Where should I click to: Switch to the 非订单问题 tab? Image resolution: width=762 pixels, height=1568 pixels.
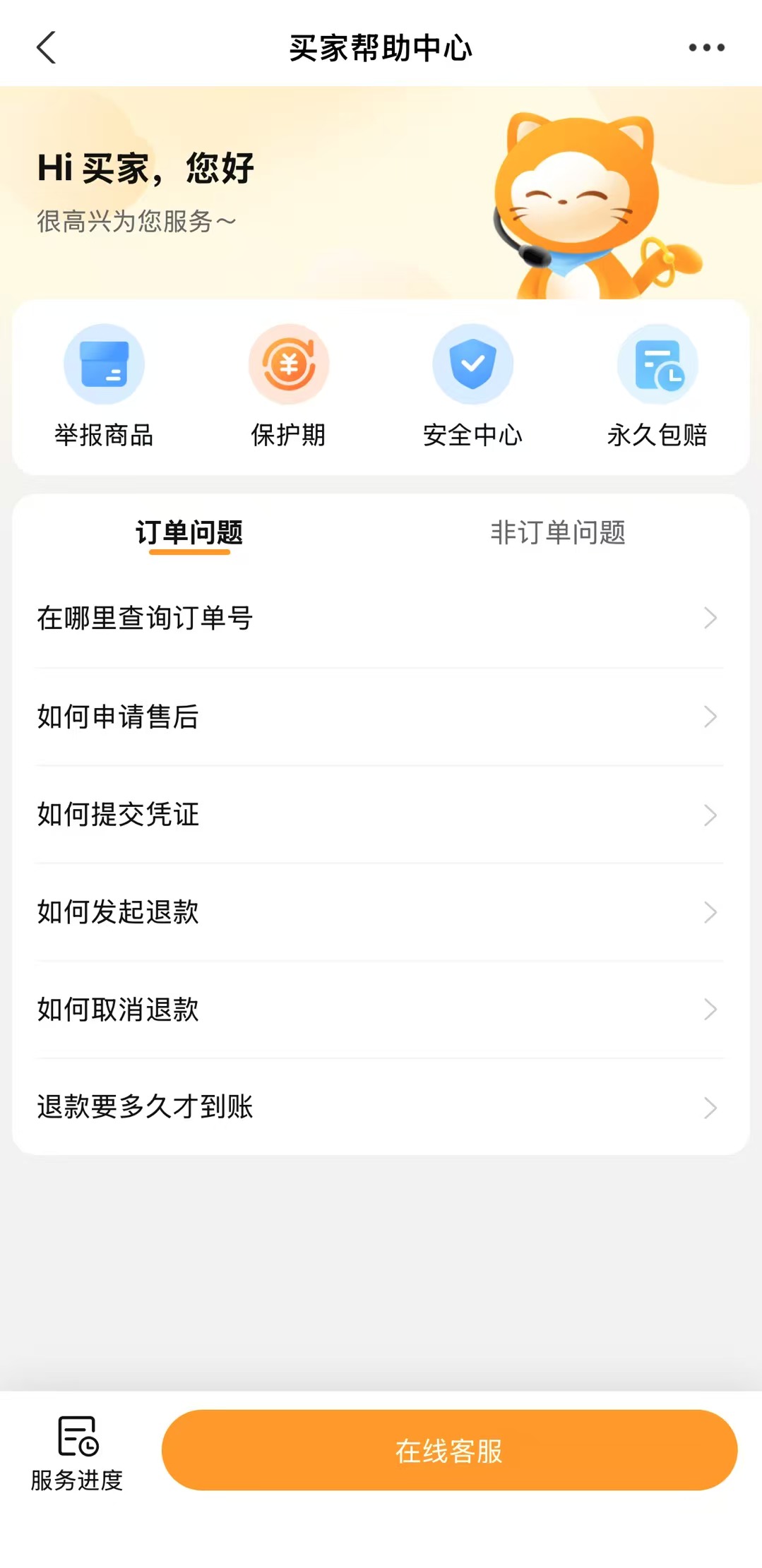[558, 533]
